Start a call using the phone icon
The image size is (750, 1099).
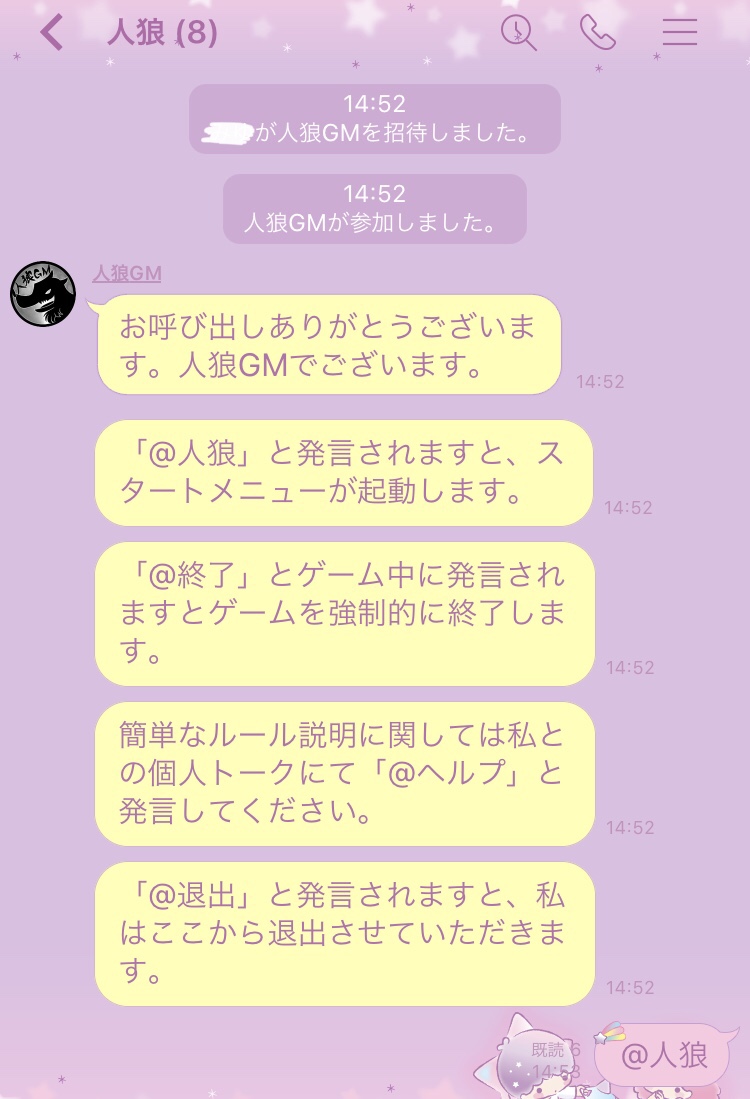click(x=598, y=32)
